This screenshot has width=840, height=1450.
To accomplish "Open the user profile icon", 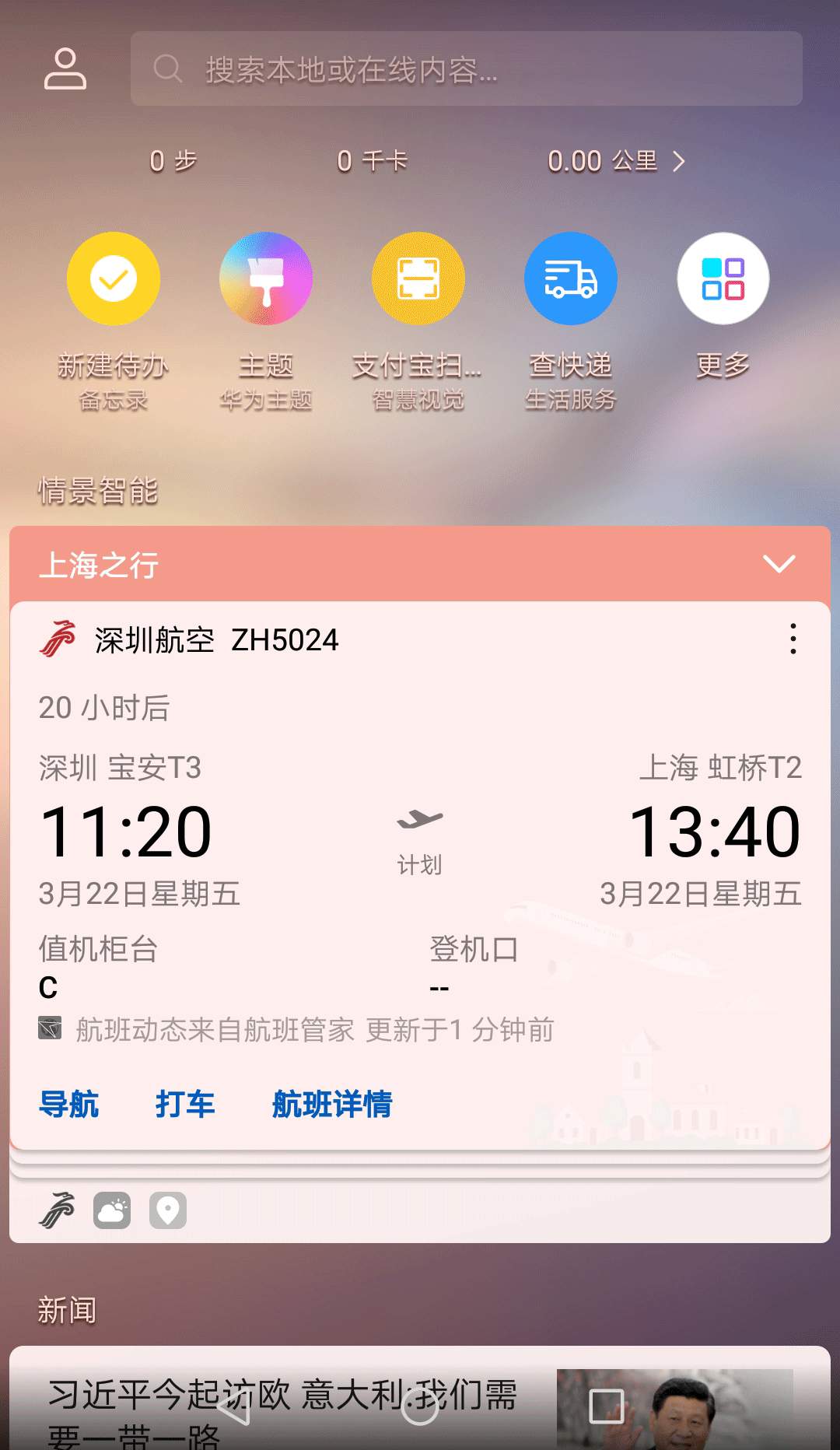I will pos(65,68).
